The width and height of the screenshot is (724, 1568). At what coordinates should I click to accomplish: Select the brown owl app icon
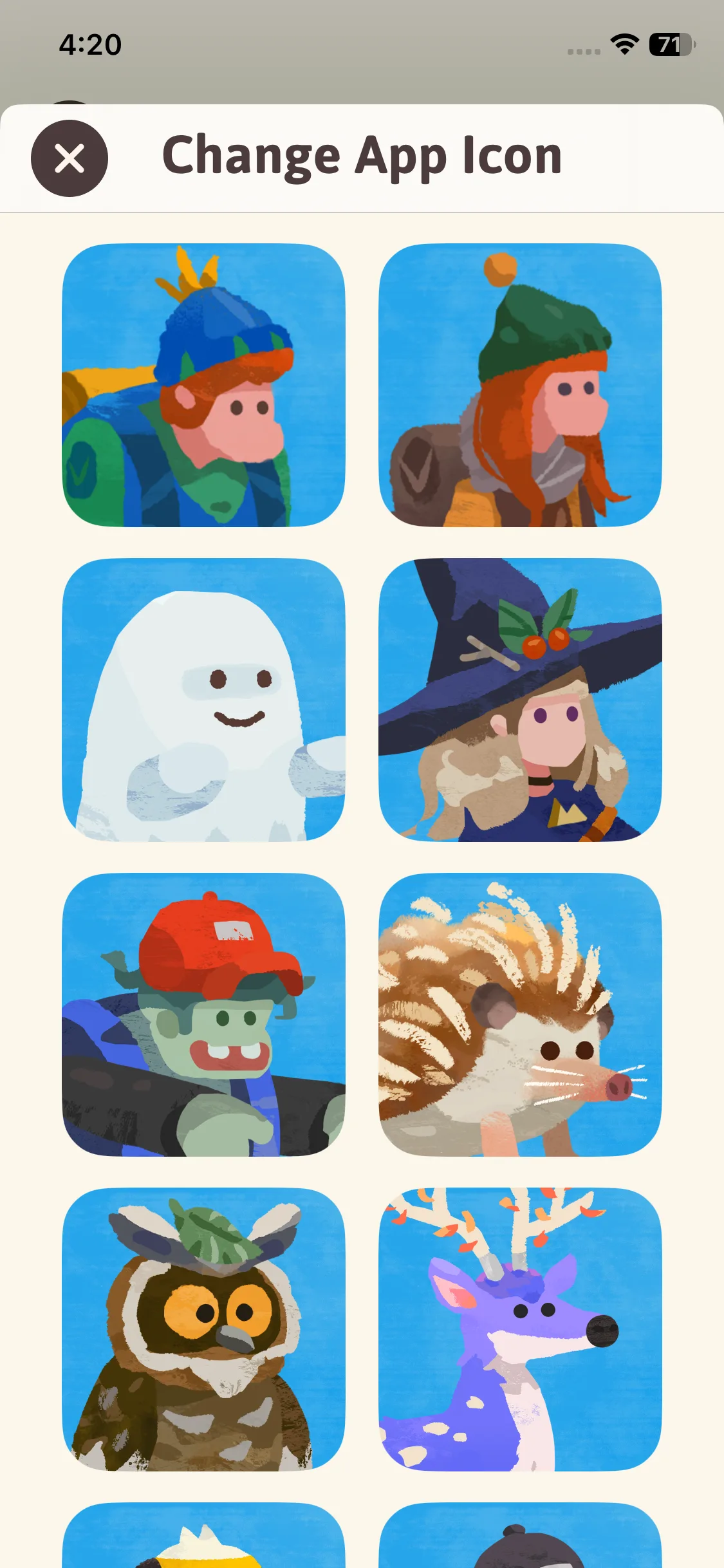[x=203, y=1329]
